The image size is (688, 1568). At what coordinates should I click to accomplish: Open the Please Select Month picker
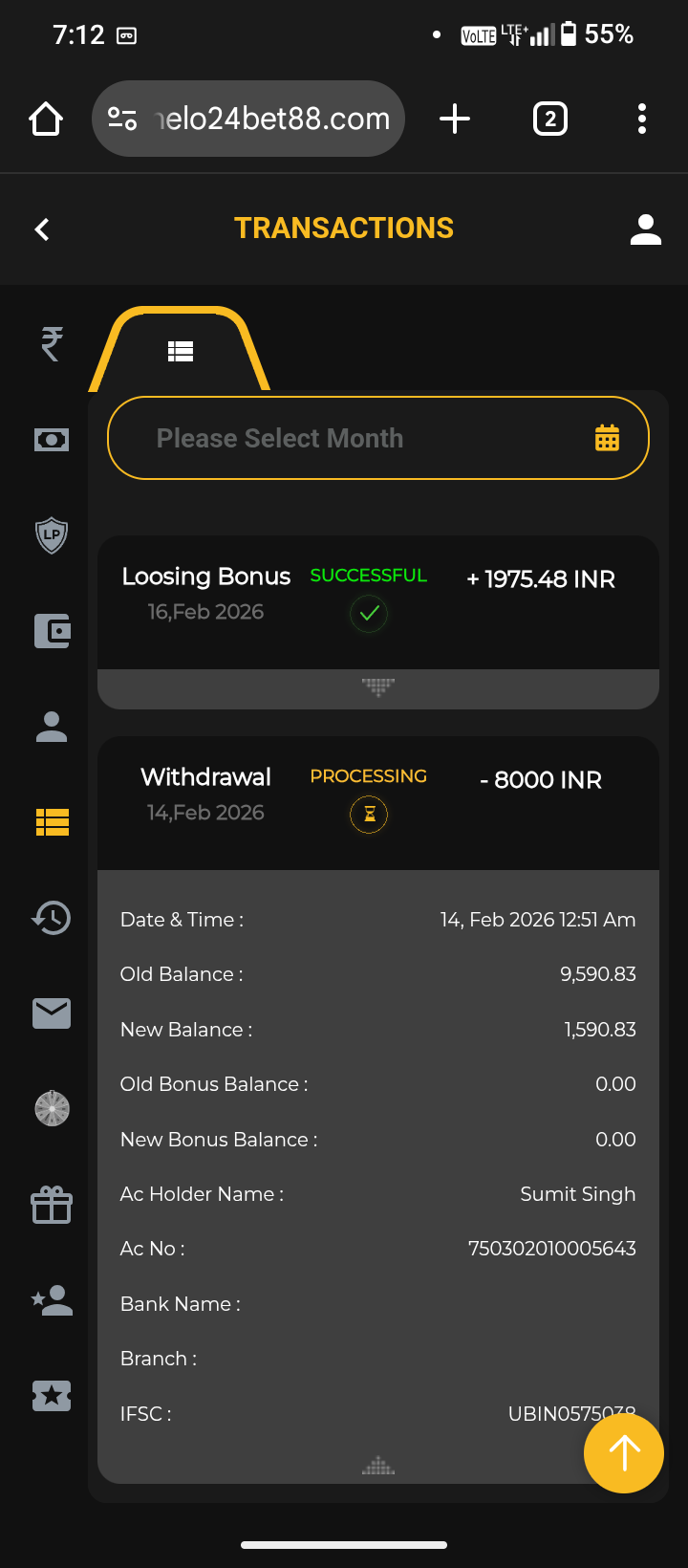pyautogui.click(x=378, y=438)
